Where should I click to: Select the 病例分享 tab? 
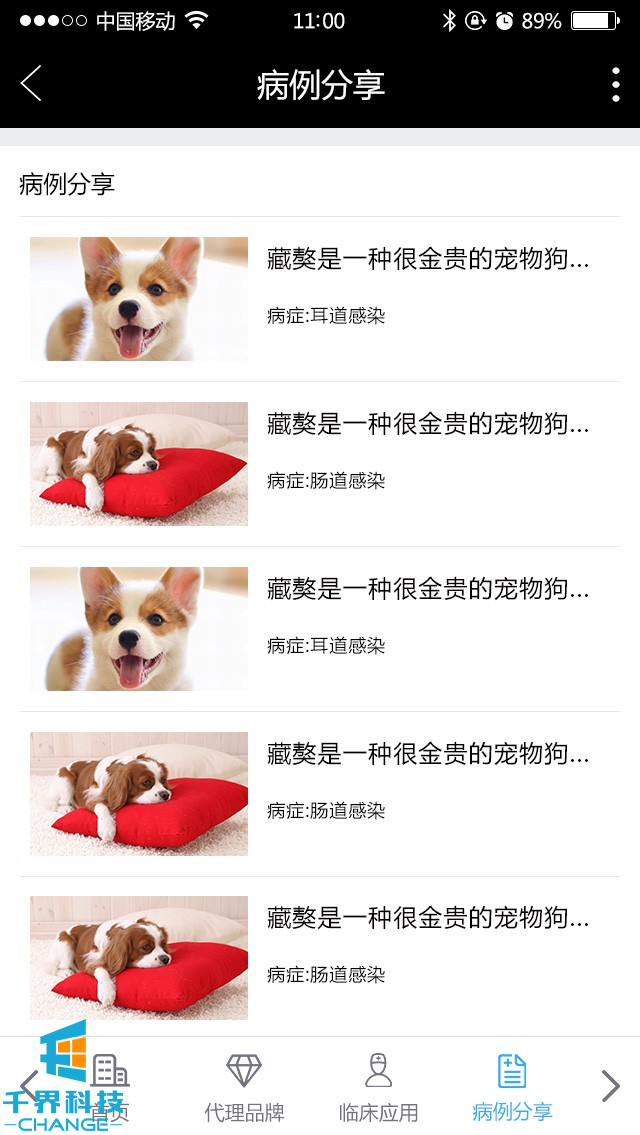pyautogui.click(x=512, y=1086)
